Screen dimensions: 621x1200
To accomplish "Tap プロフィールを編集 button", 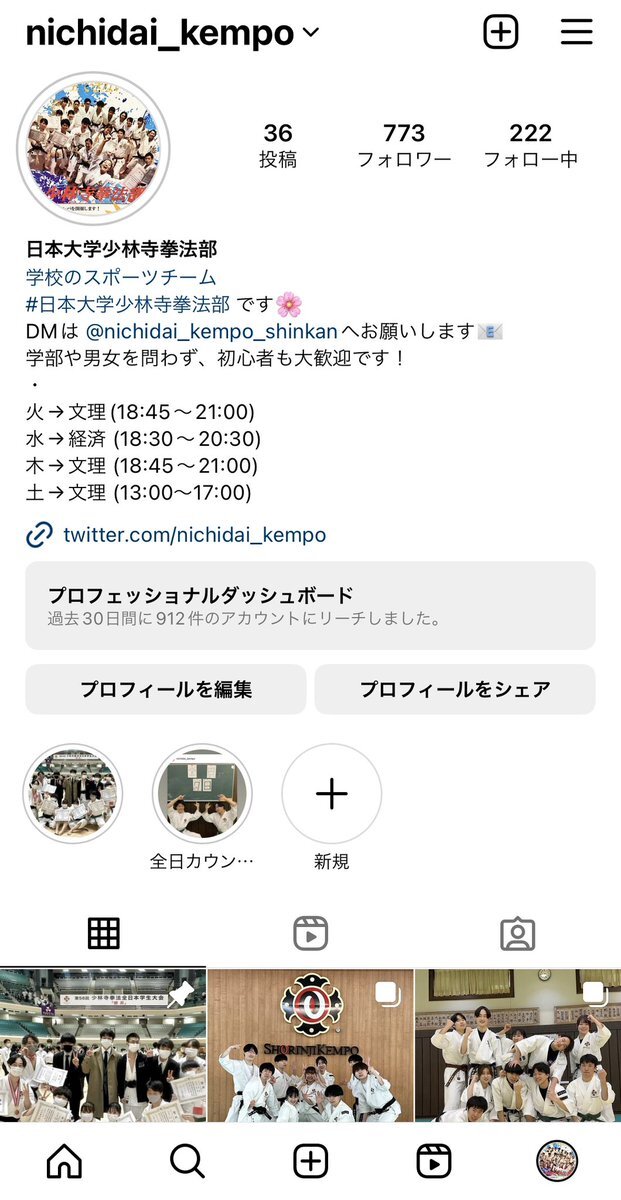I will [x=166, y=689].
